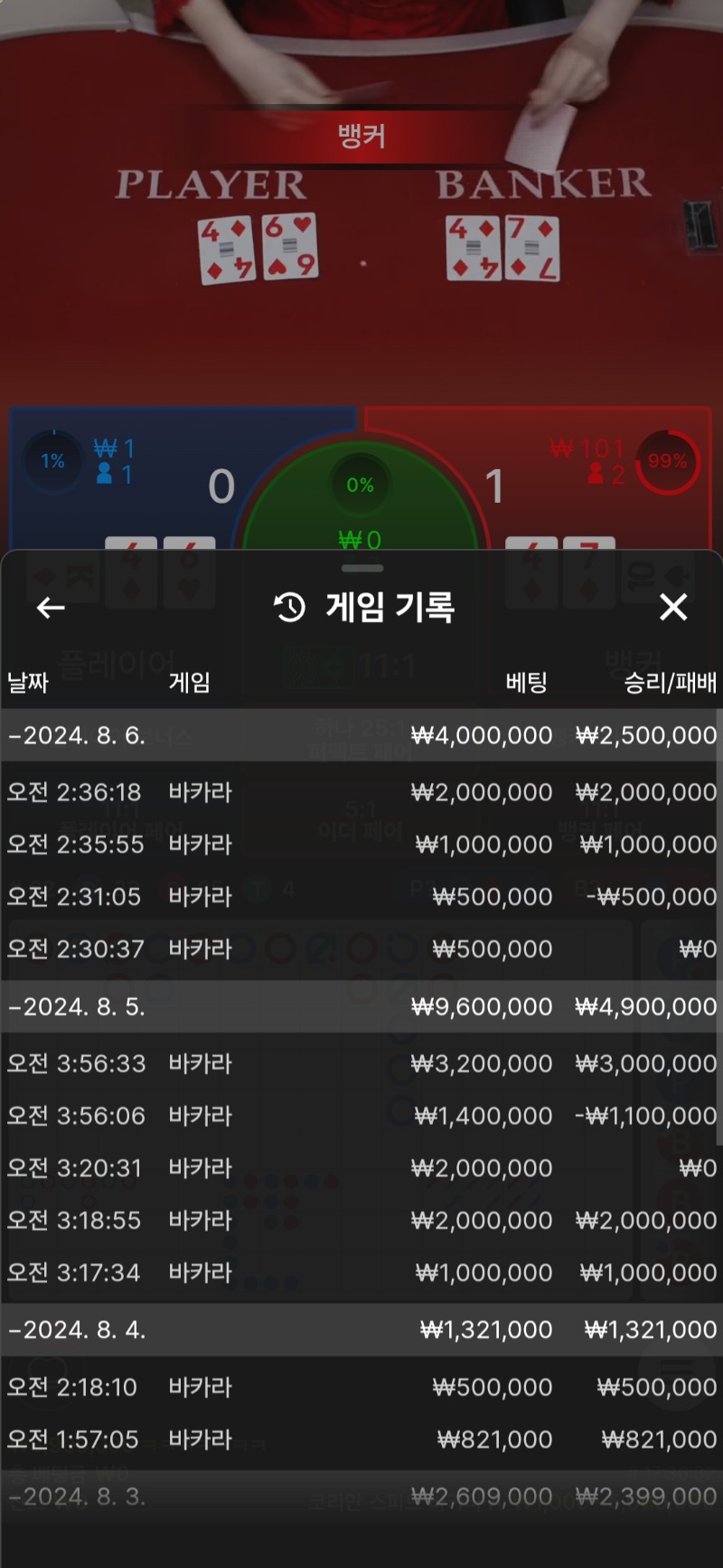View the 오전 3:56:06 바카라 round details

[x=360, y=1116]
